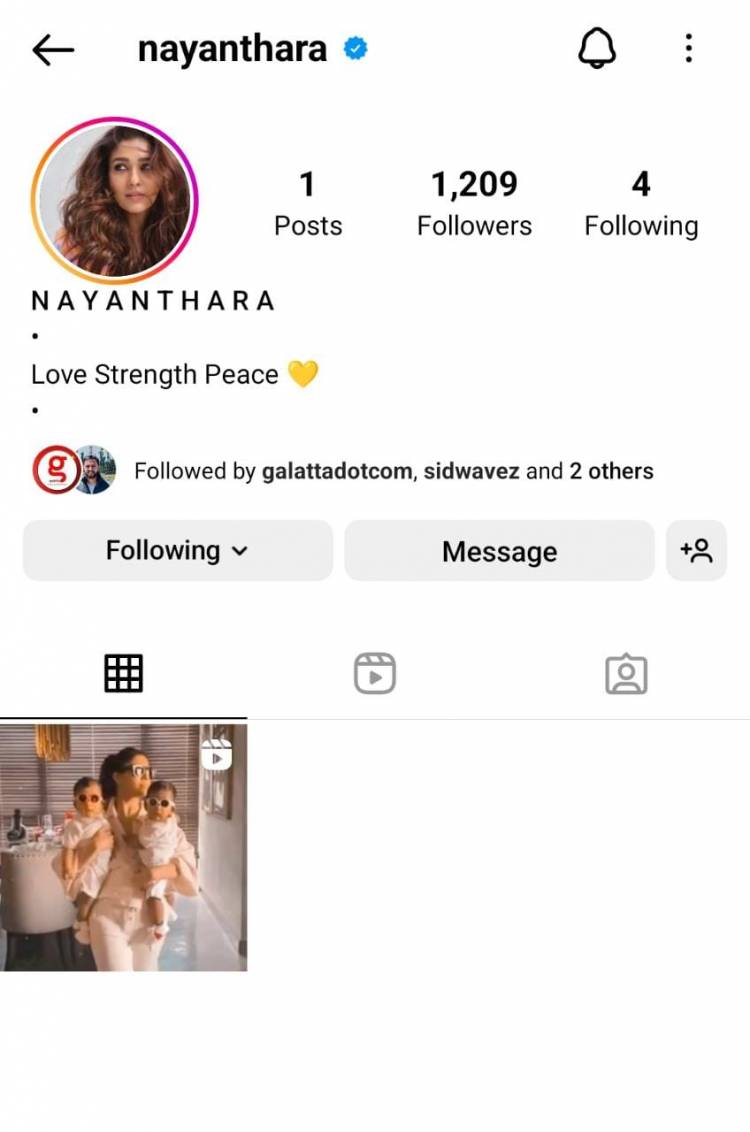Switch to the posts grid tab
Image resolution: width=750 pixels, height=1132 pixels.
point(123,674)
